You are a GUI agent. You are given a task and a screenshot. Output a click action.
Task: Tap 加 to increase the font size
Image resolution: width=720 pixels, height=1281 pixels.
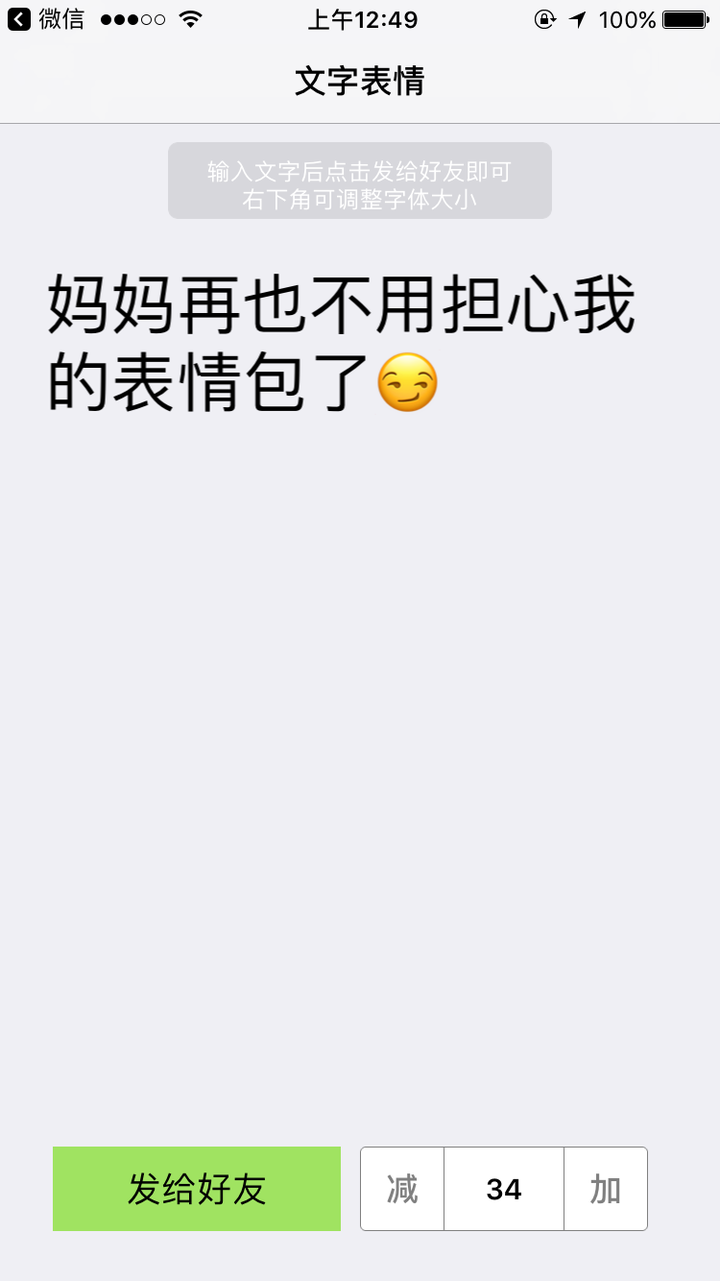(x=606, y=1189)
